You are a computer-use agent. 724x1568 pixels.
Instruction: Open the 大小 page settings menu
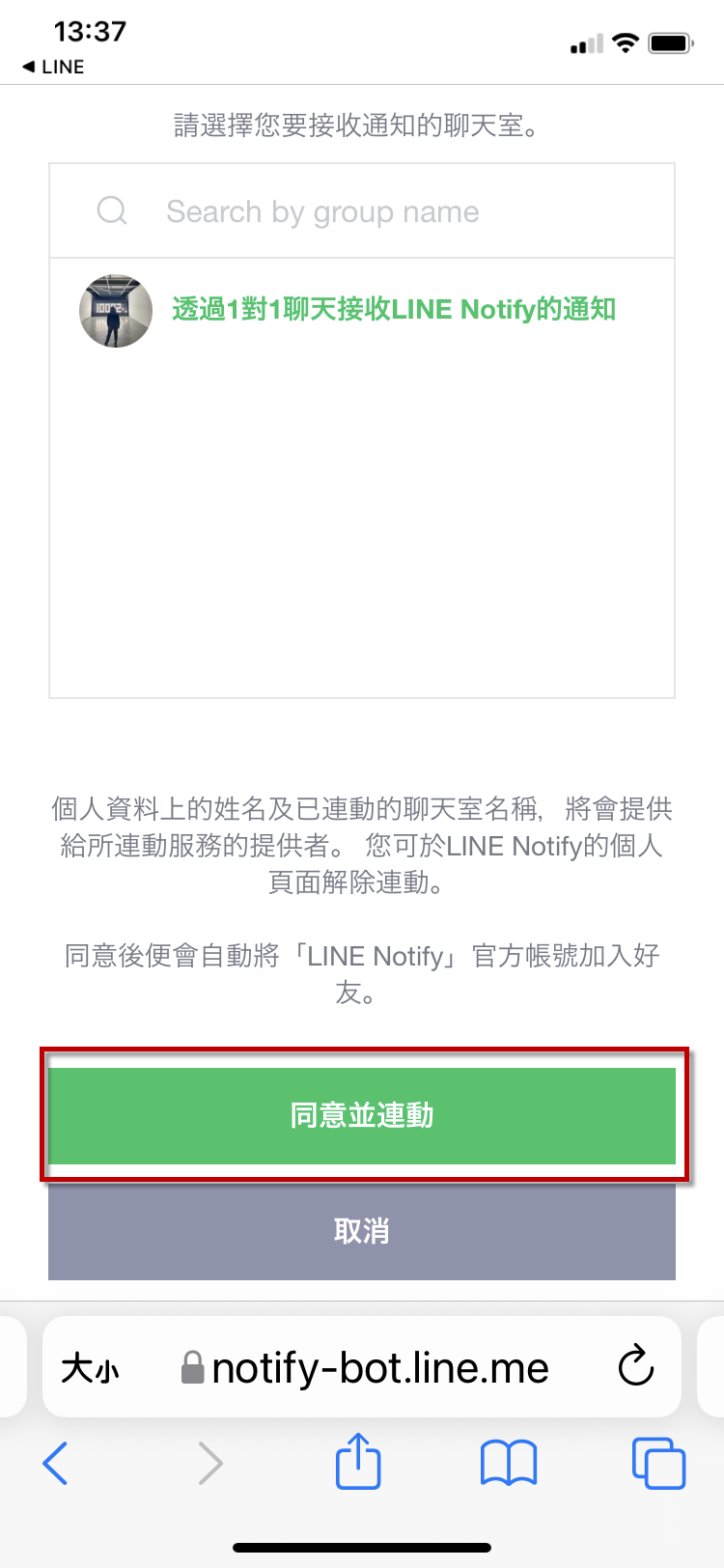click(x=90, y=1368)
